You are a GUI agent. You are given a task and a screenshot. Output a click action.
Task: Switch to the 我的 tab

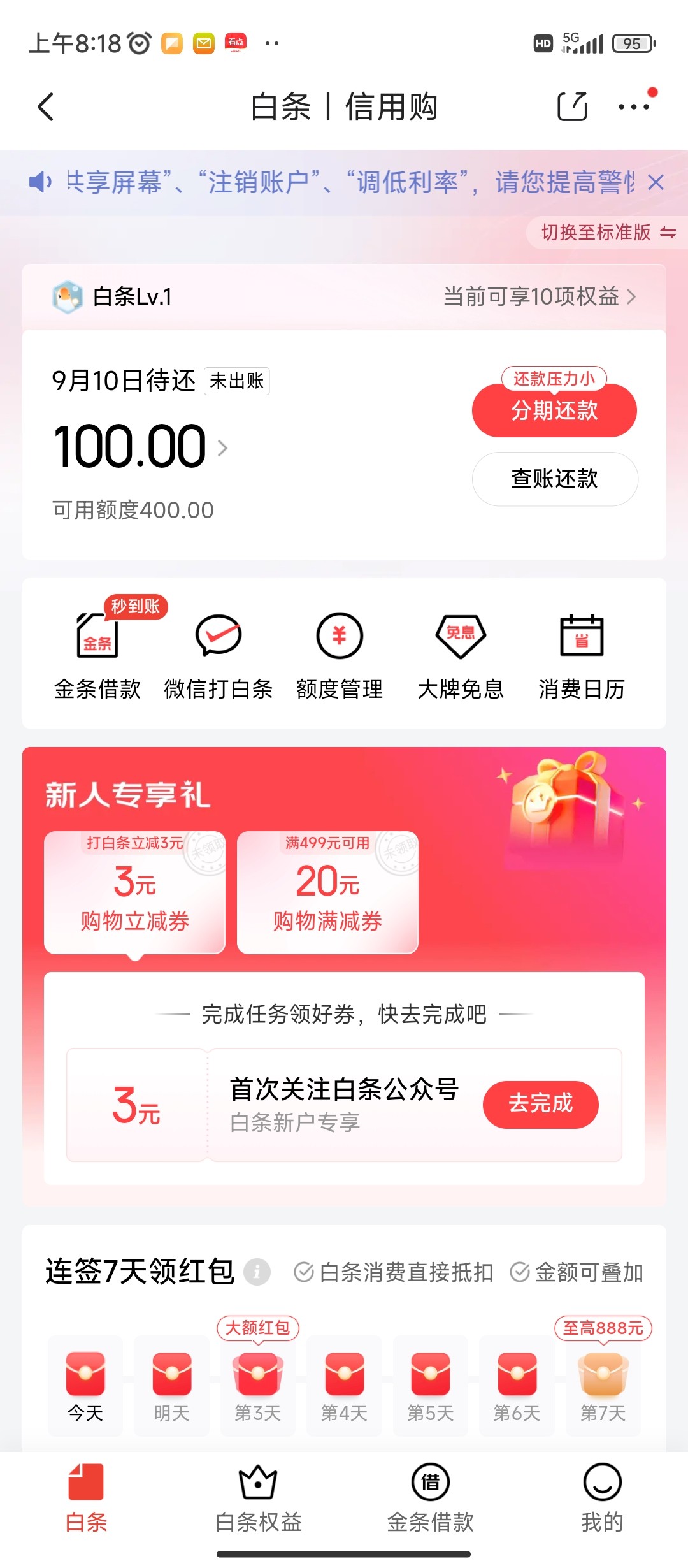point(602,1498)
